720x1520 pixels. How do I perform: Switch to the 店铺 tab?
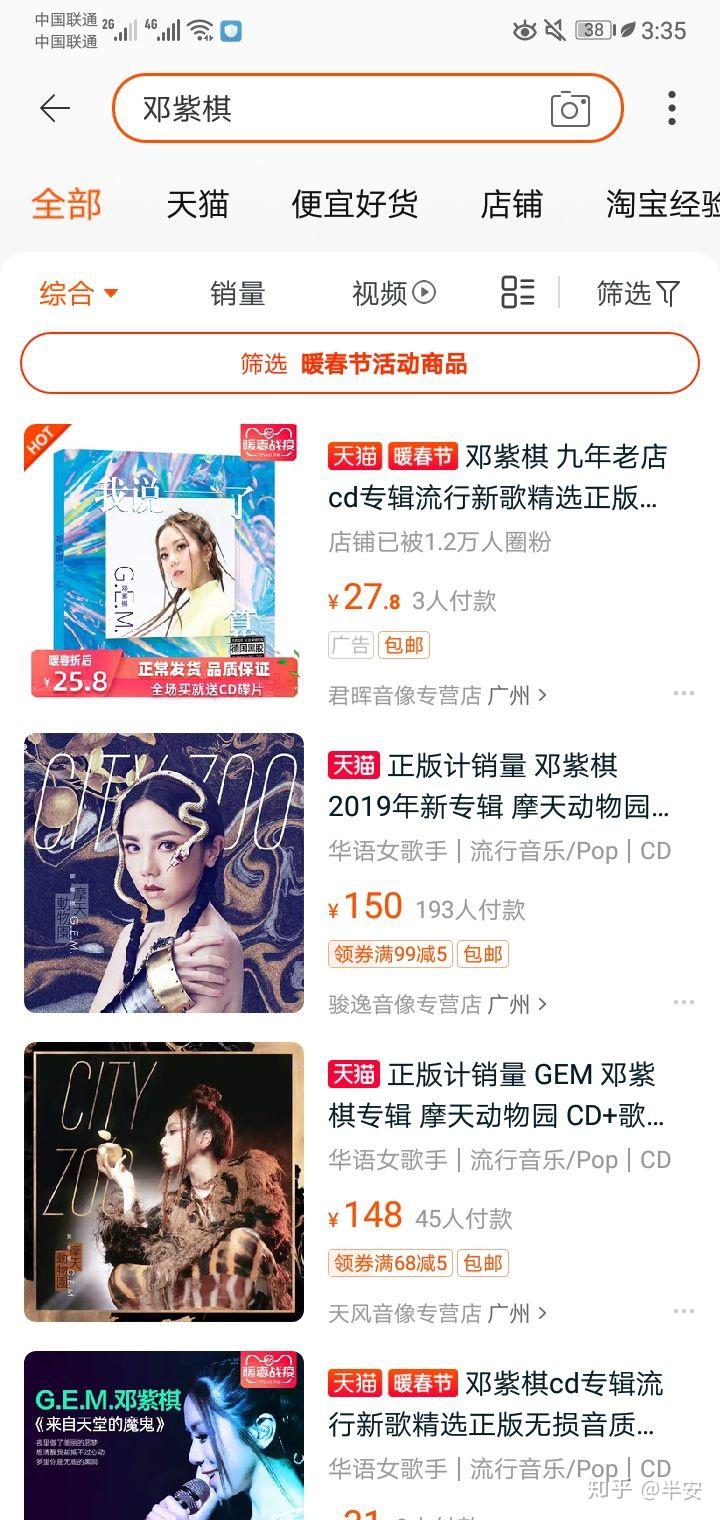(x=511, y=204)
